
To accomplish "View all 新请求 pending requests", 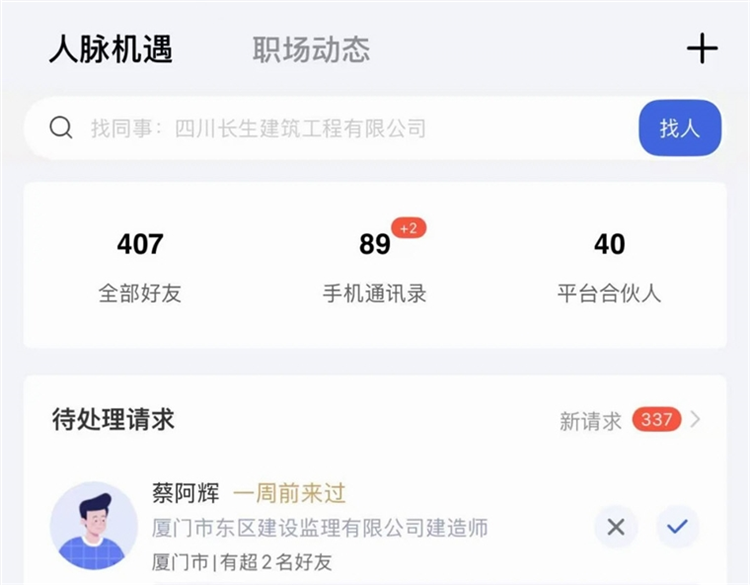I will point(630,420).
